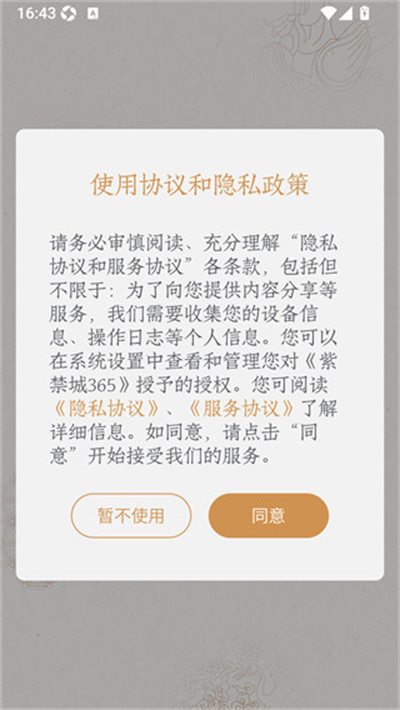400x710 pixels.
Task: Open the 《隐私协议》 link
Action: [x=105, y=409]
